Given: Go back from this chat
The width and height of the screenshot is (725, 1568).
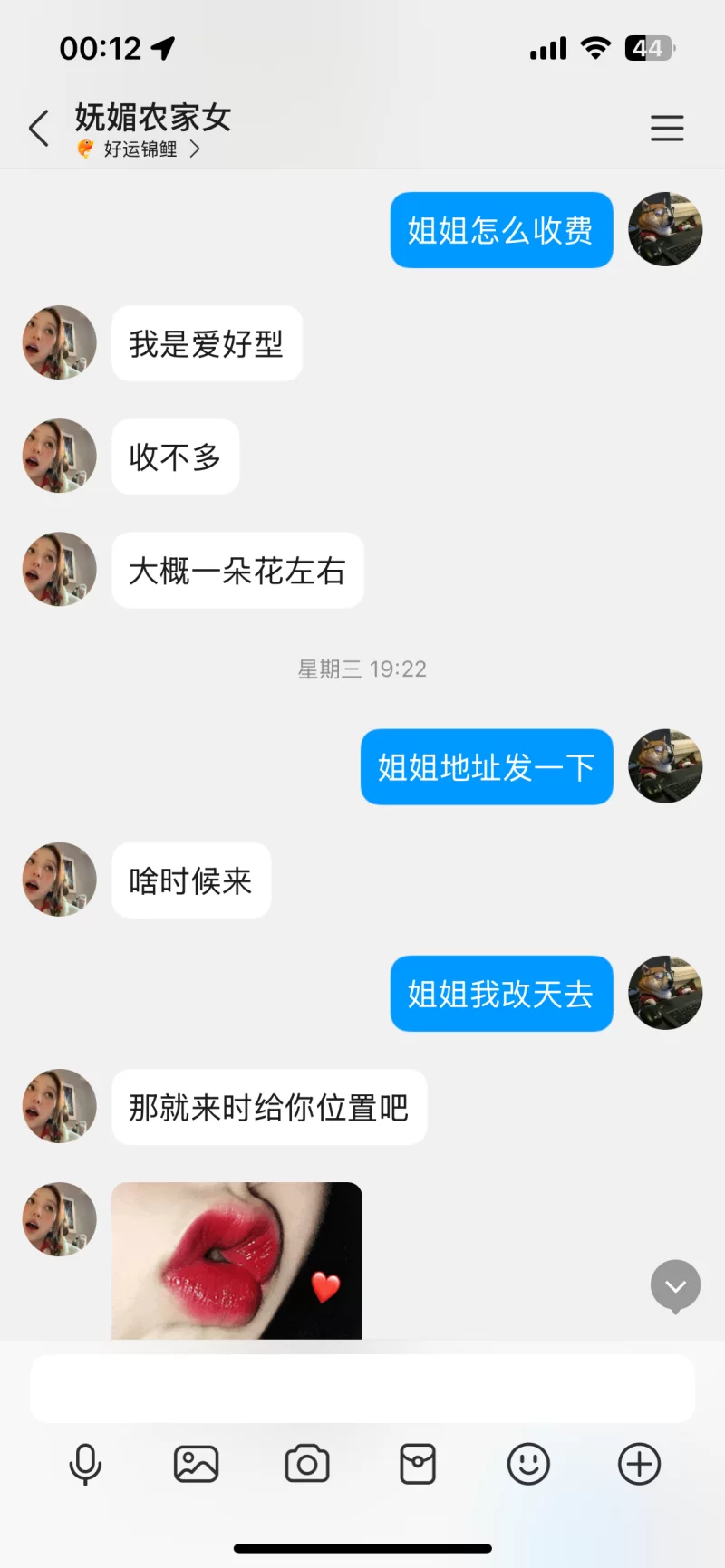Looking at the screenshot, I should [x=39, y=129].
